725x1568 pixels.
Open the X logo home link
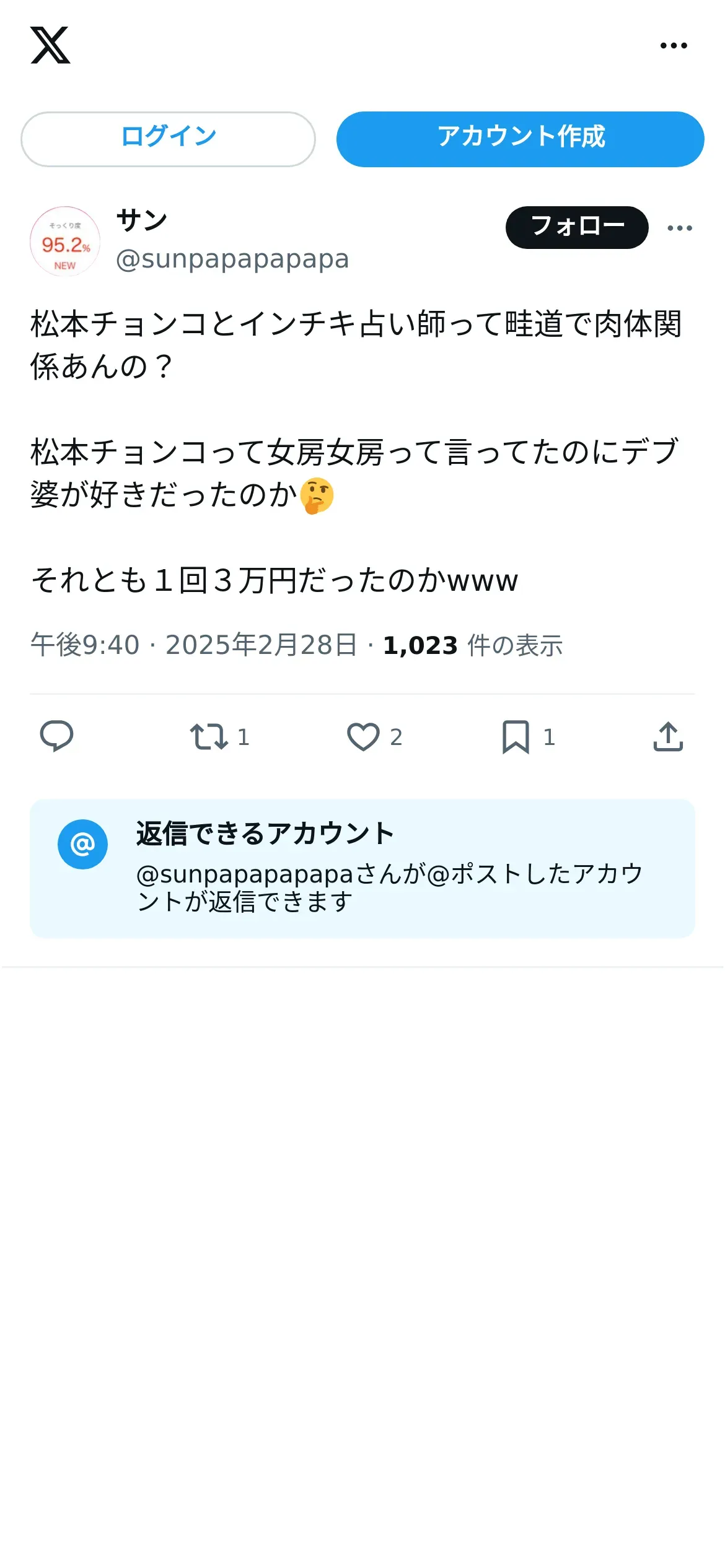tap(50, 45)
